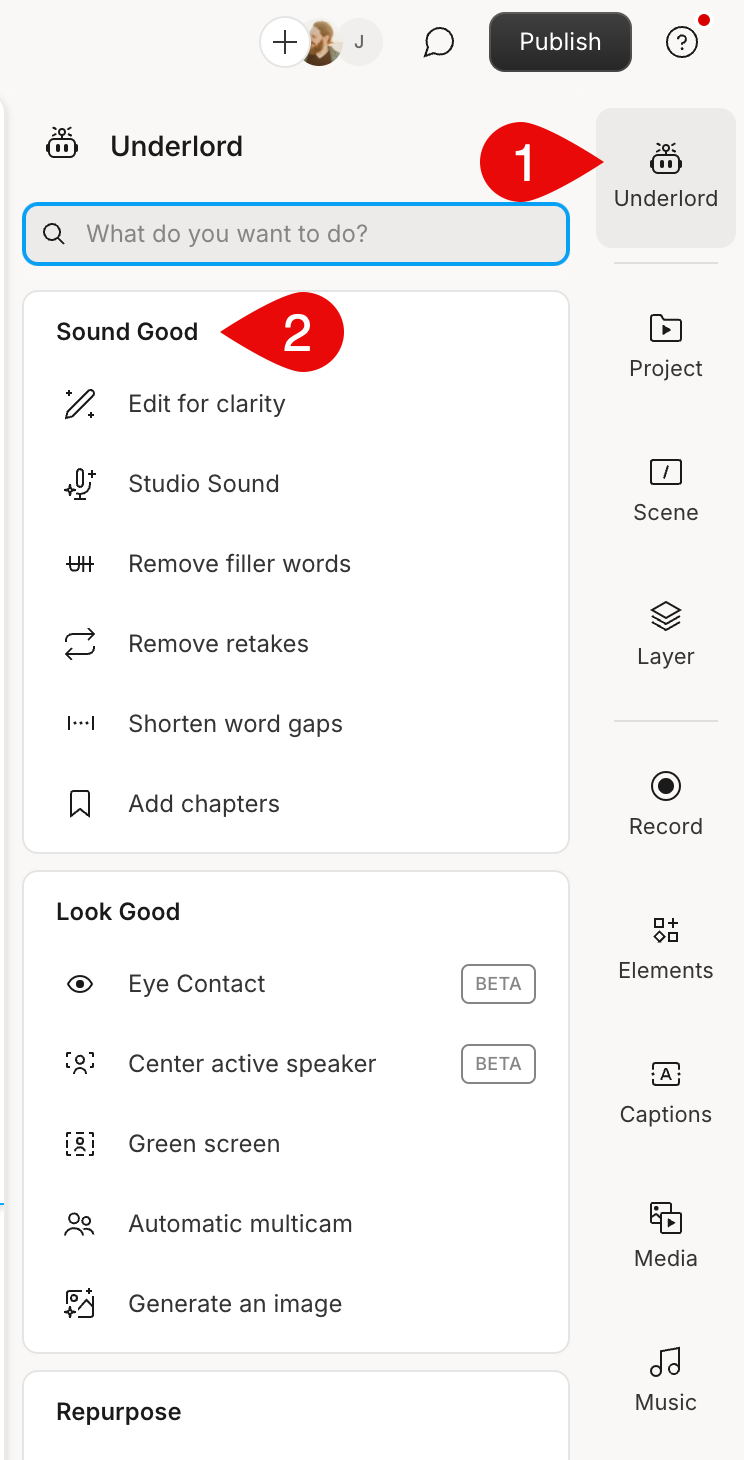Click the search field asking what to do

point(296,233)
